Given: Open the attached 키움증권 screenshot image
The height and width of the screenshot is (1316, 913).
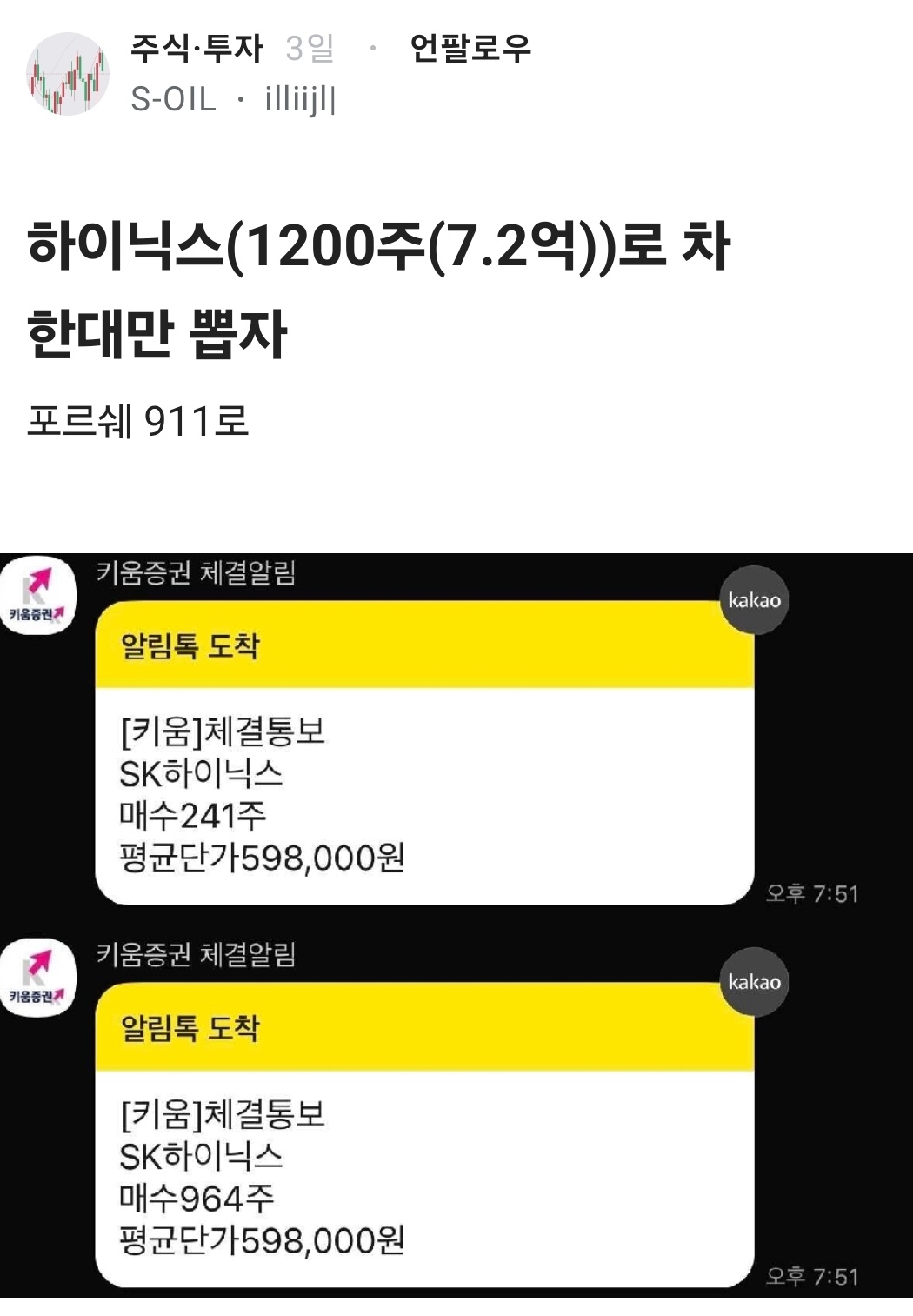Looking at the screenshot, I should point(456,924).
